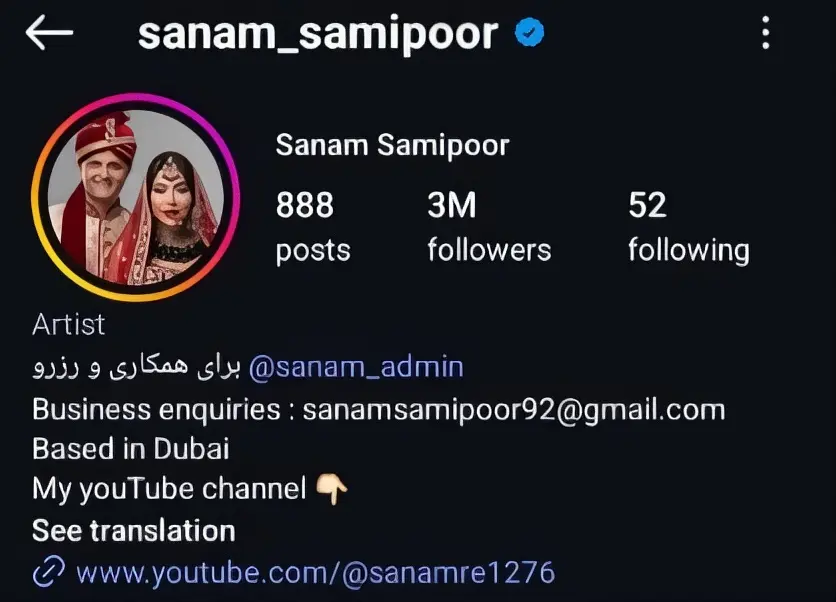This screenshot has height=602, width=836.
Task: Go back using the top arrow
Action: [49, 33]
